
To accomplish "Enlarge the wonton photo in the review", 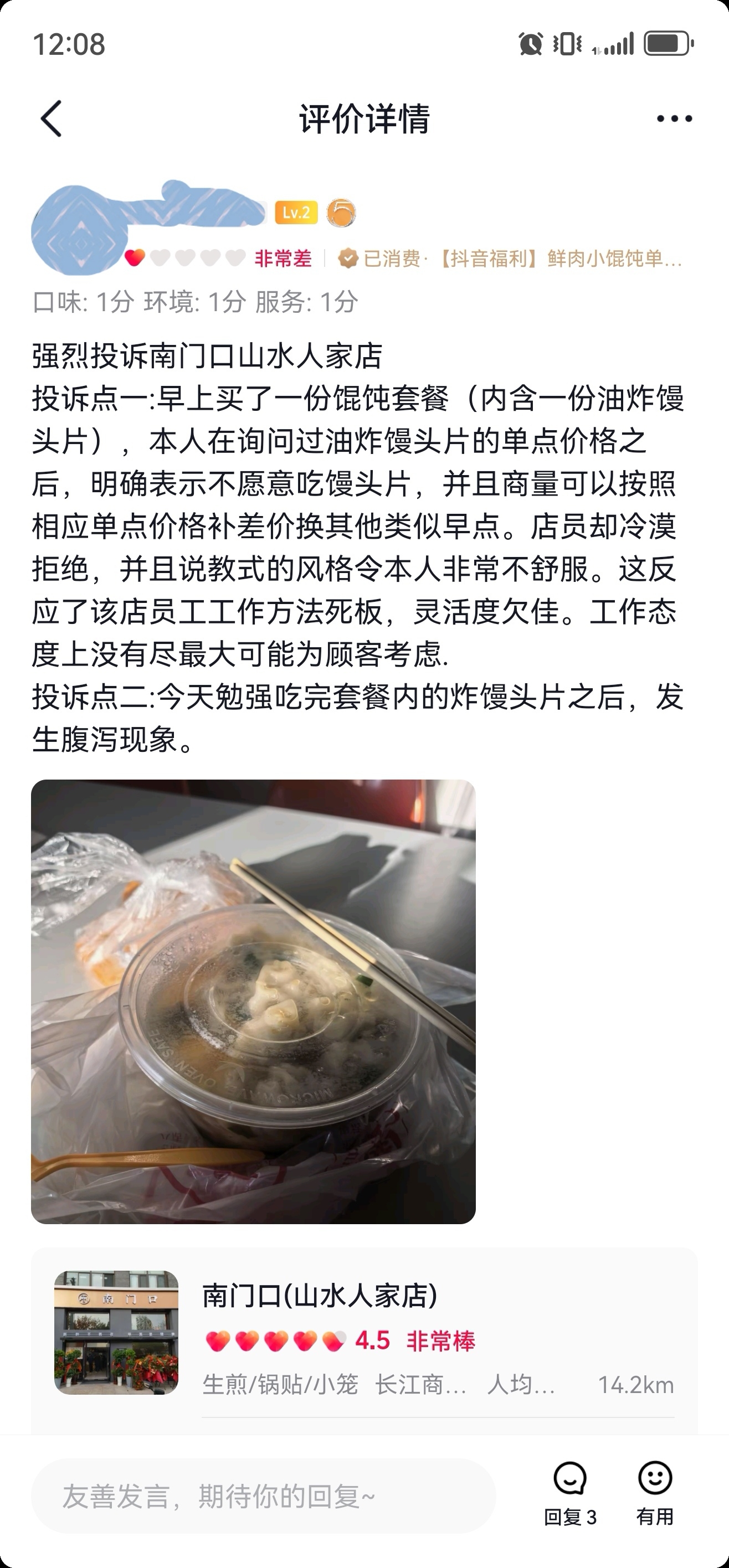I will point(253,1001).
